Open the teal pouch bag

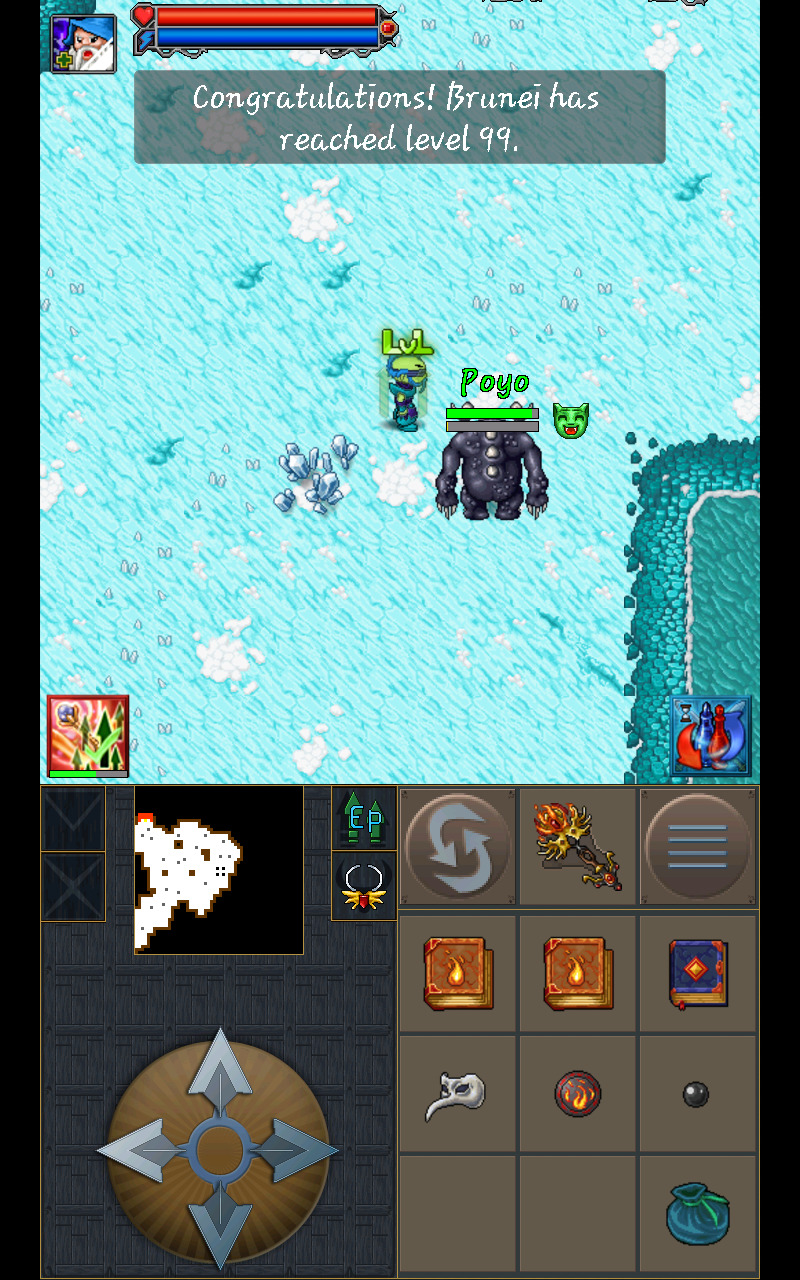[x=698, y=1213]
